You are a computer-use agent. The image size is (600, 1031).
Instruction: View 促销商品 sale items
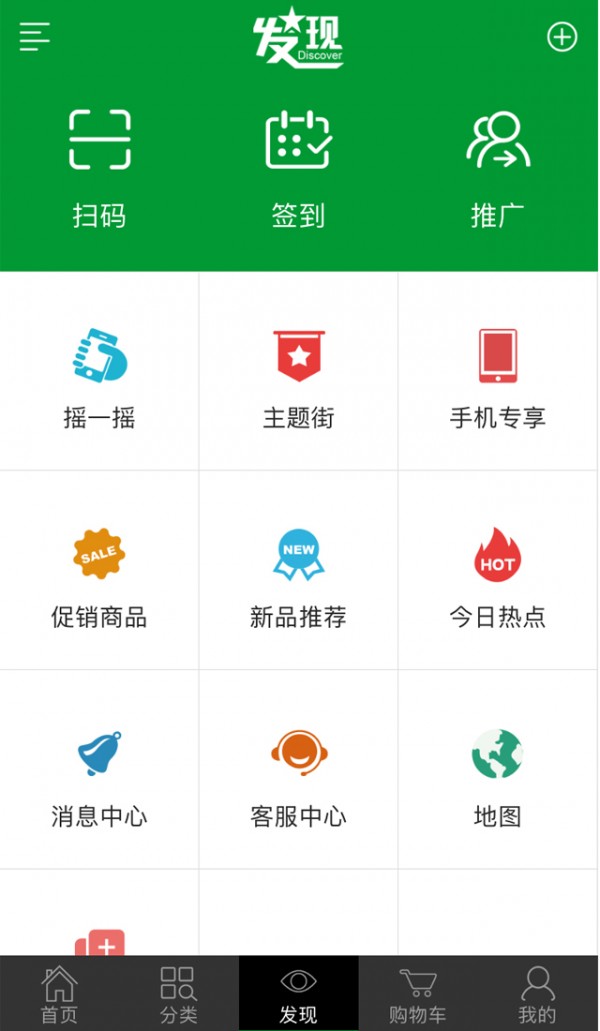[x=99, y=575]
